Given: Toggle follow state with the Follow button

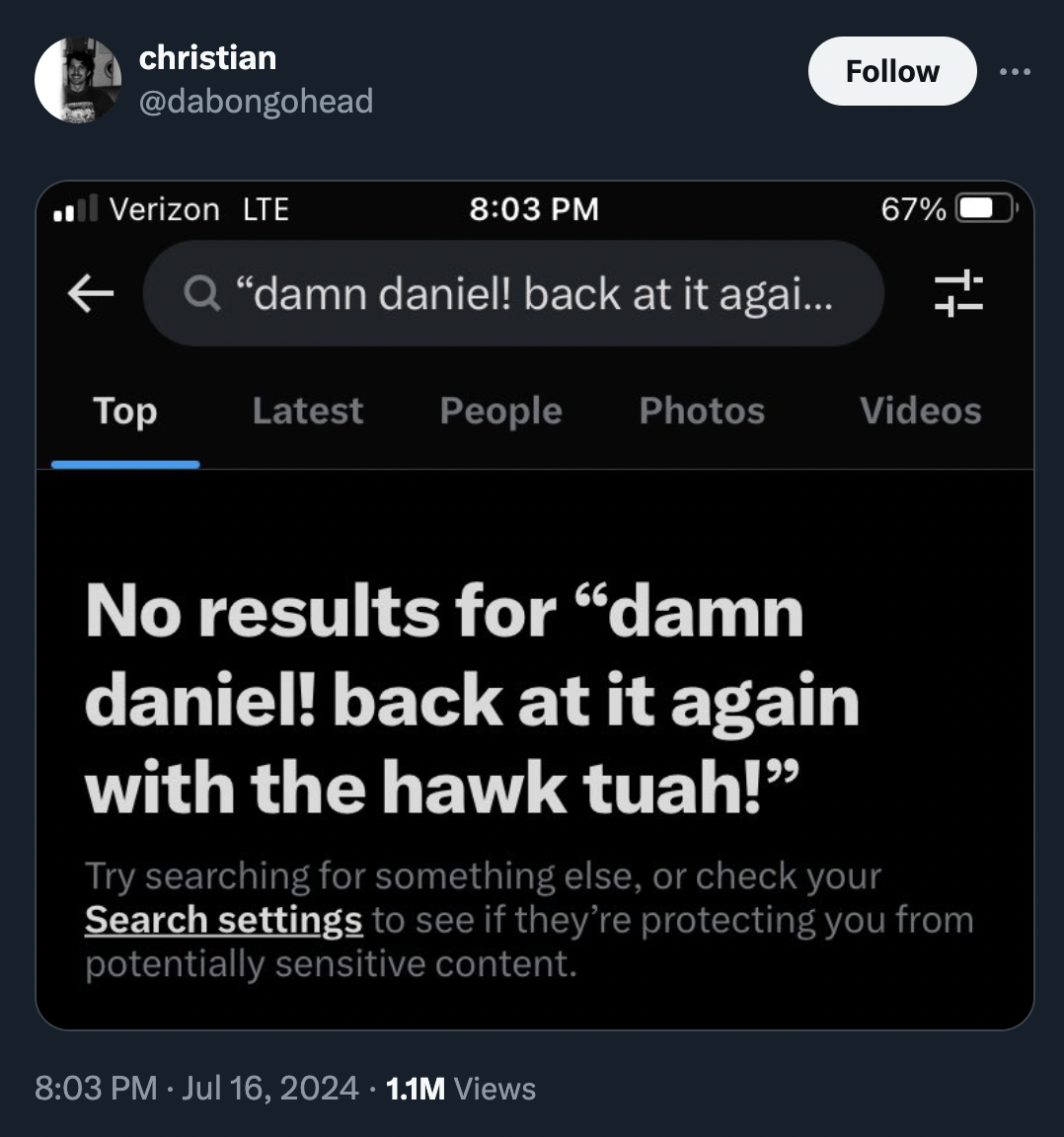Looking at the screenshot, I should (x=891, y=70).
